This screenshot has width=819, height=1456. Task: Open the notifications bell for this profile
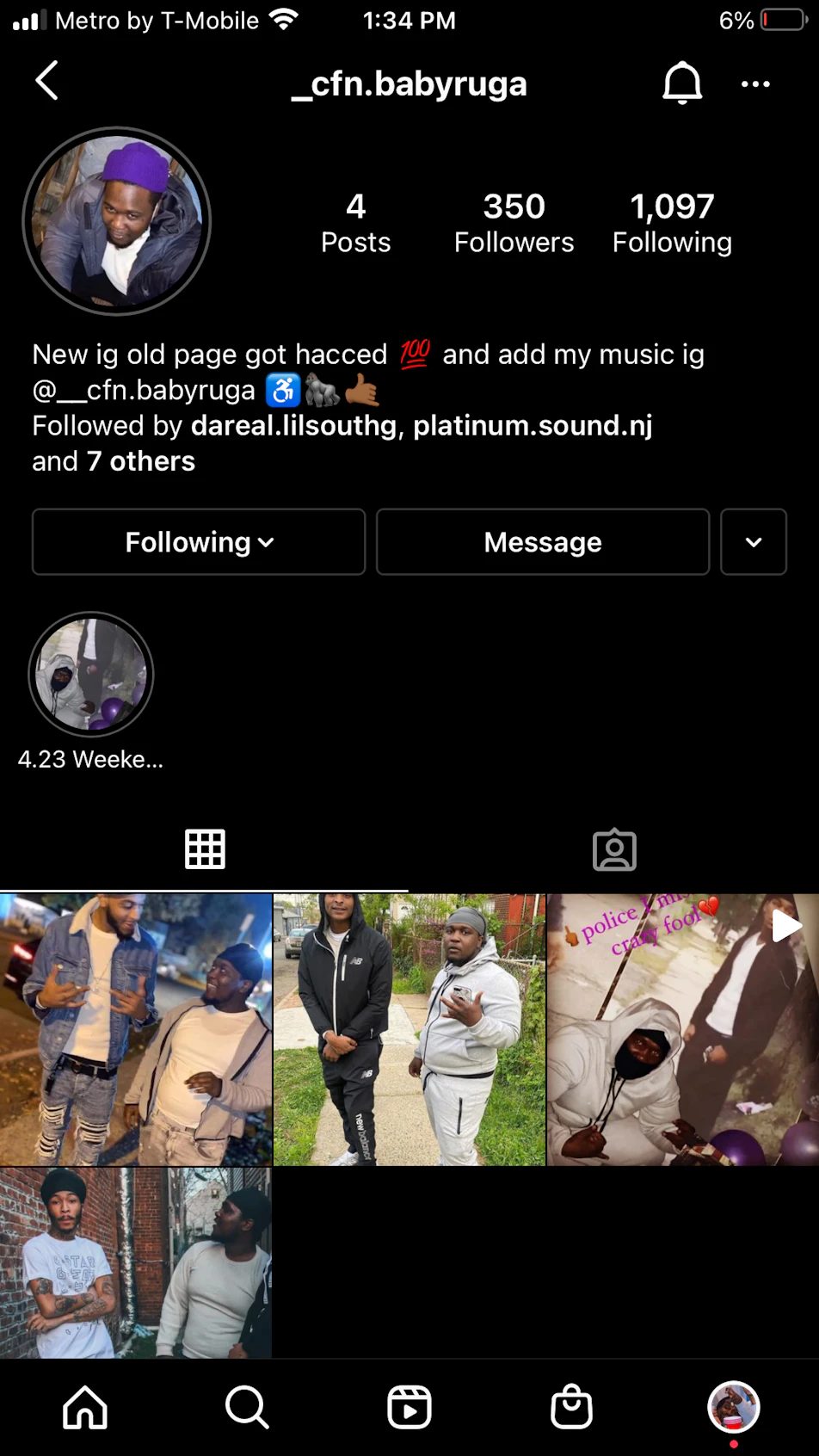coord(682,83)
